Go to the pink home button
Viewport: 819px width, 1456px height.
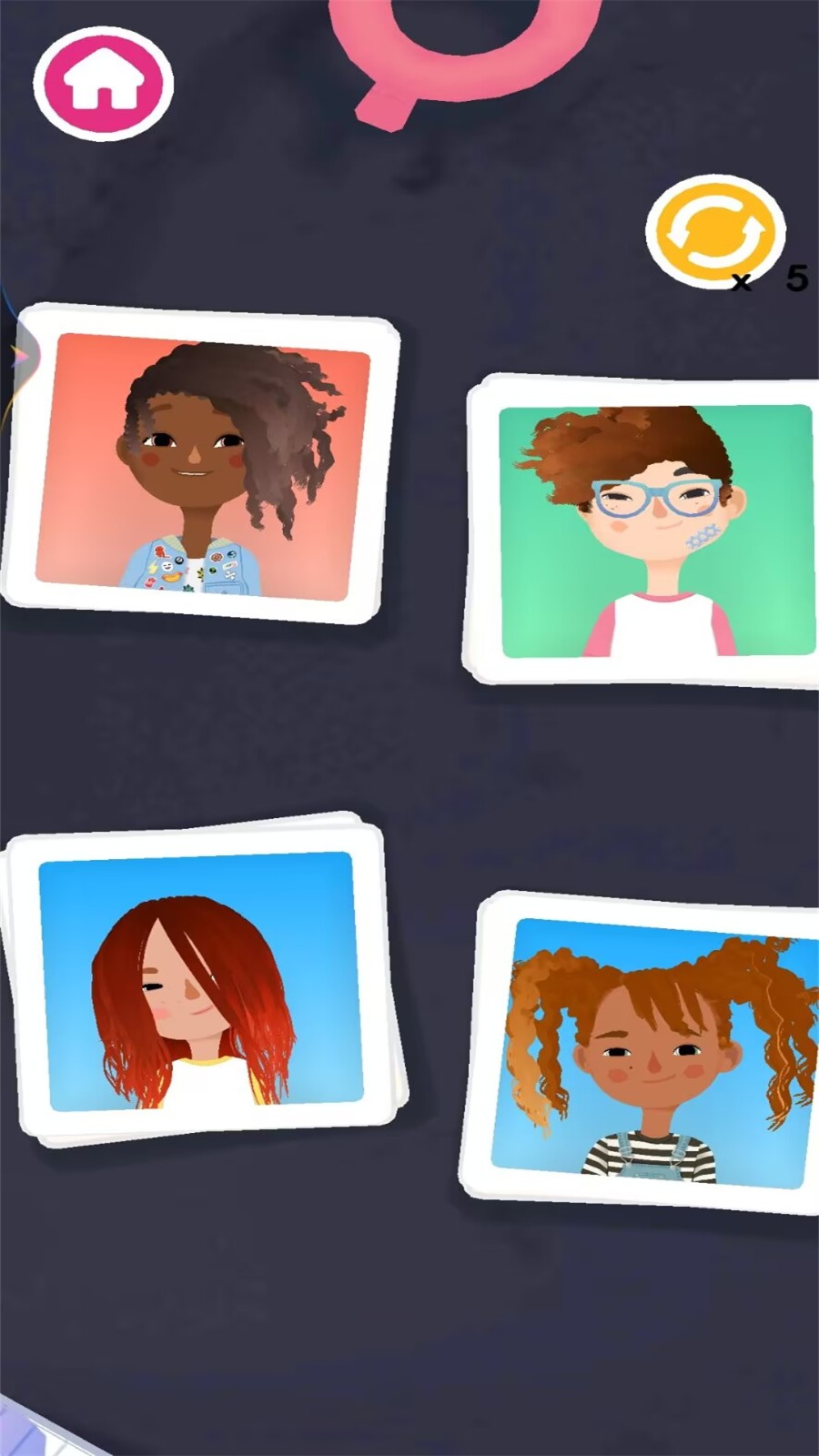tap(103, 83)
